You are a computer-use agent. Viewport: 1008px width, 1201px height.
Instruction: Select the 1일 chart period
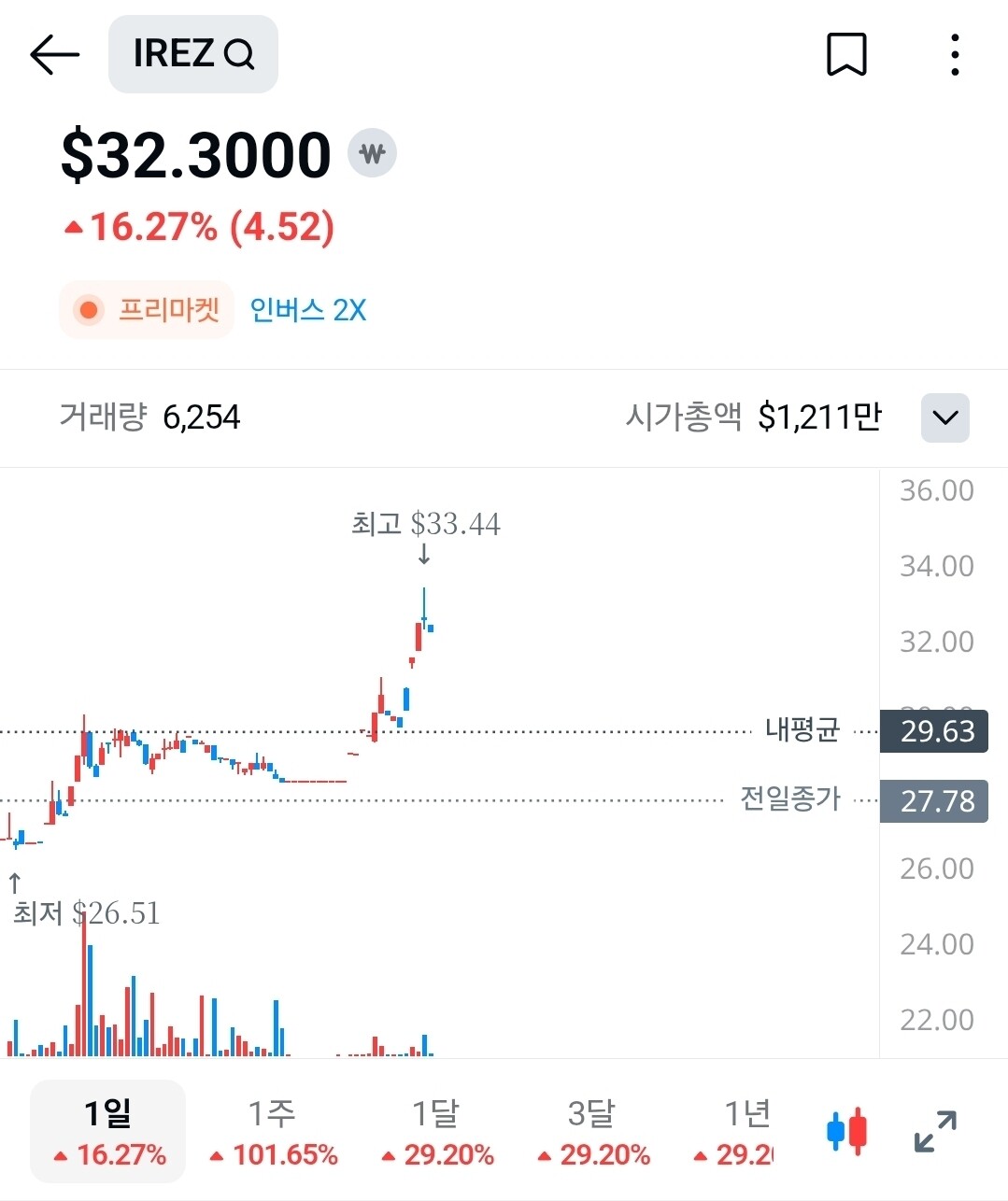tap(108, 1131)
